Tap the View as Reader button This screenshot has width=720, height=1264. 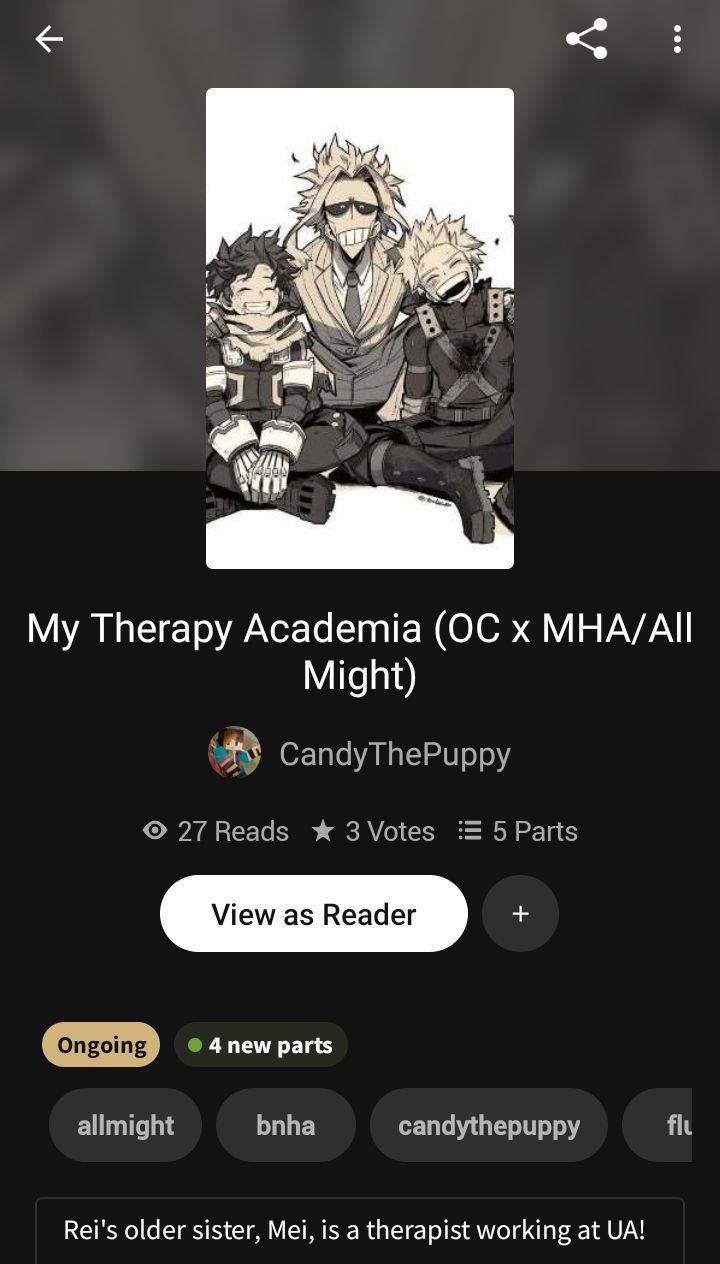click(x=313, y=913)
